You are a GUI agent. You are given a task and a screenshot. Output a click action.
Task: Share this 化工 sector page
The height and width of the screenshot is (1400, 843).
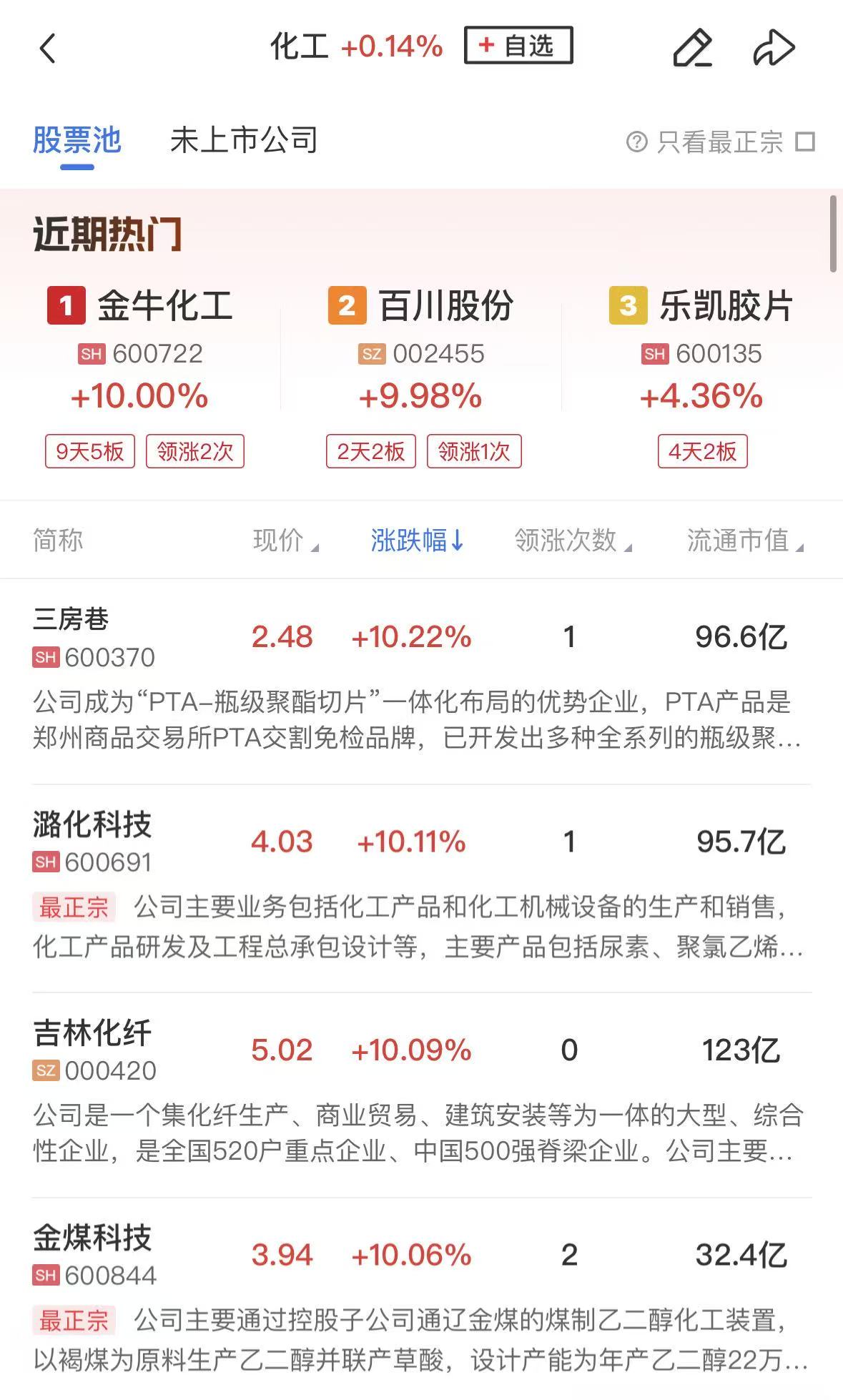pos(774,49)
